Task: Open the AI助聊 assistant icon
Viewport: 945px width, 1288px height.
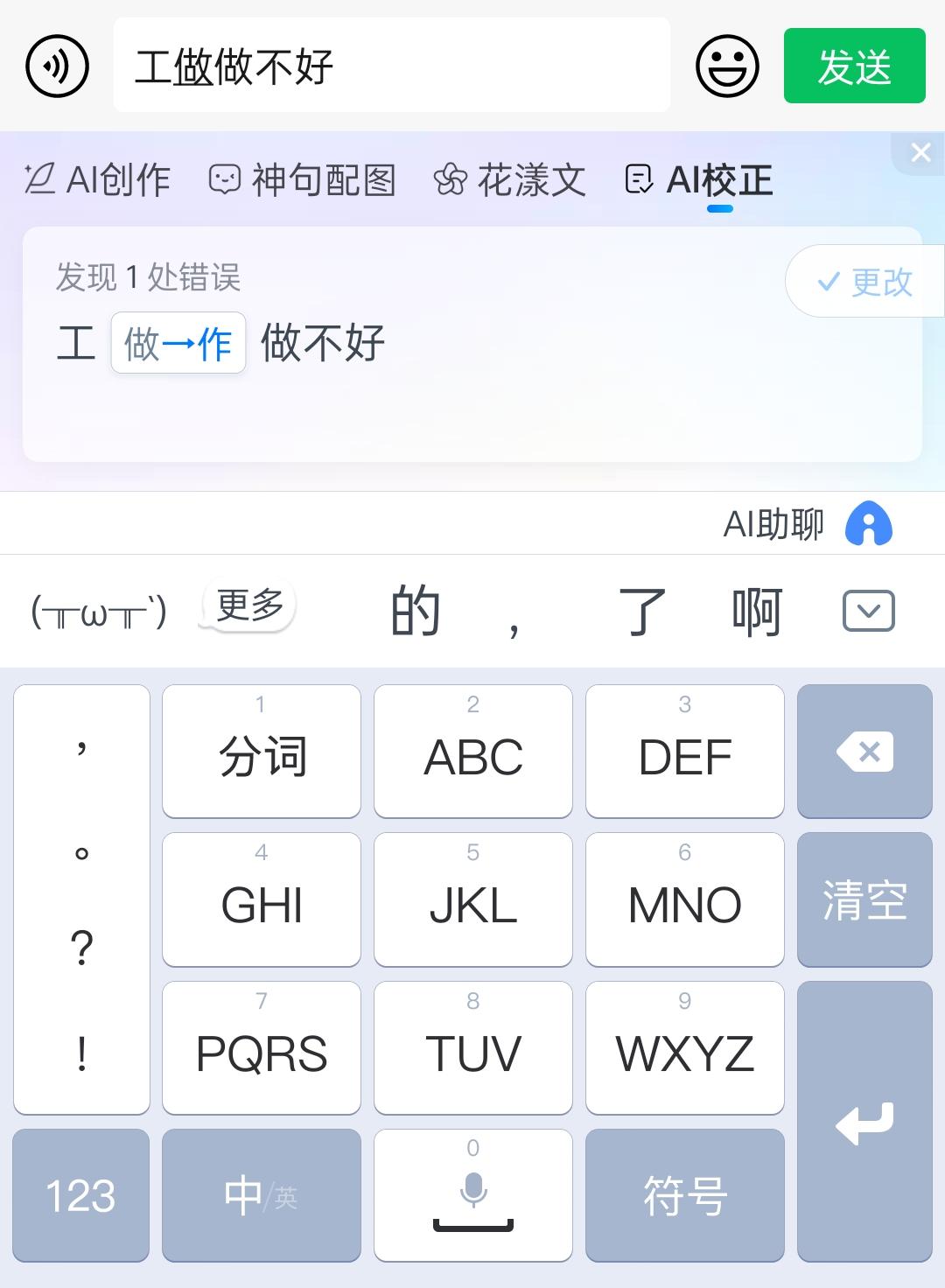Action: 868,523
